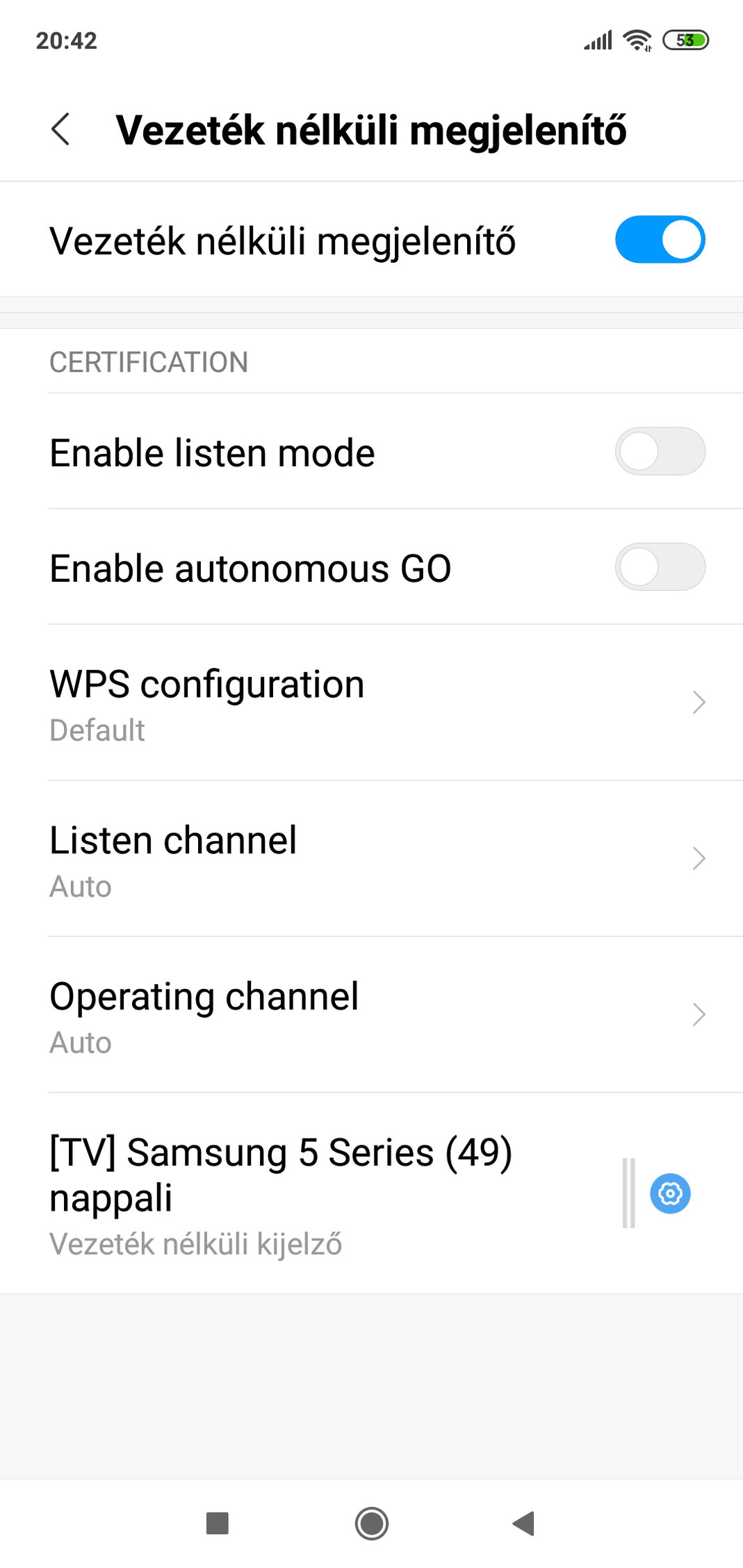Go back using the top-left arrow
This screenshot has width=743, height=1568.
pyautogui.click(x=60, y=129)
